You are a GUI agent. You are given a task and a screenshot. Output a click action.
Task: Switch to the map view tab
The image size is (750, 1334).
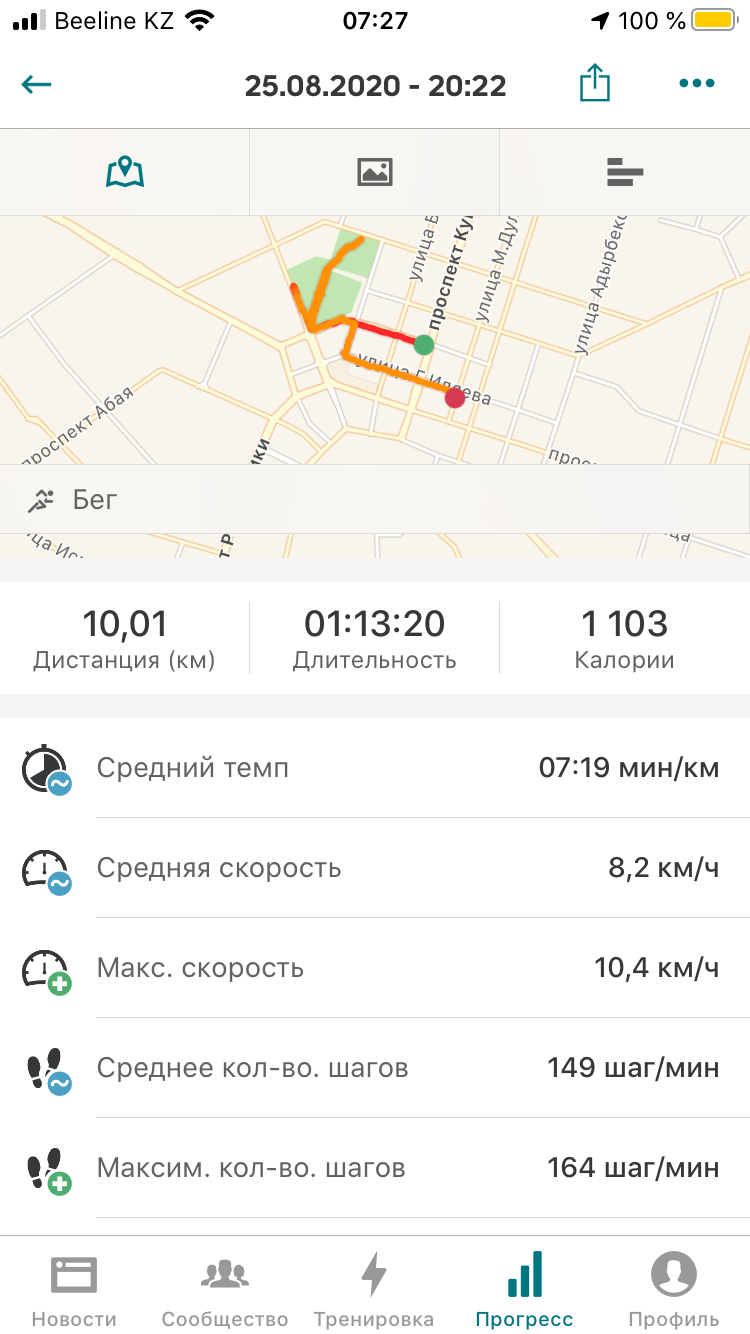click(125, 172)
